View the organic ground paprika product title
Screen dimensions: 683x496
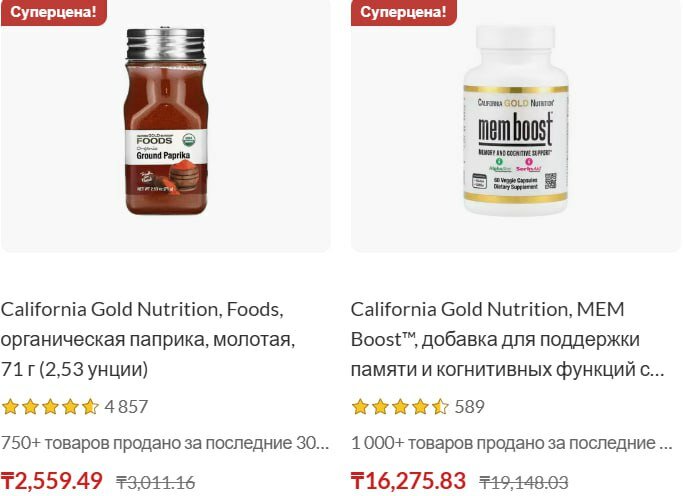[148, 339]
